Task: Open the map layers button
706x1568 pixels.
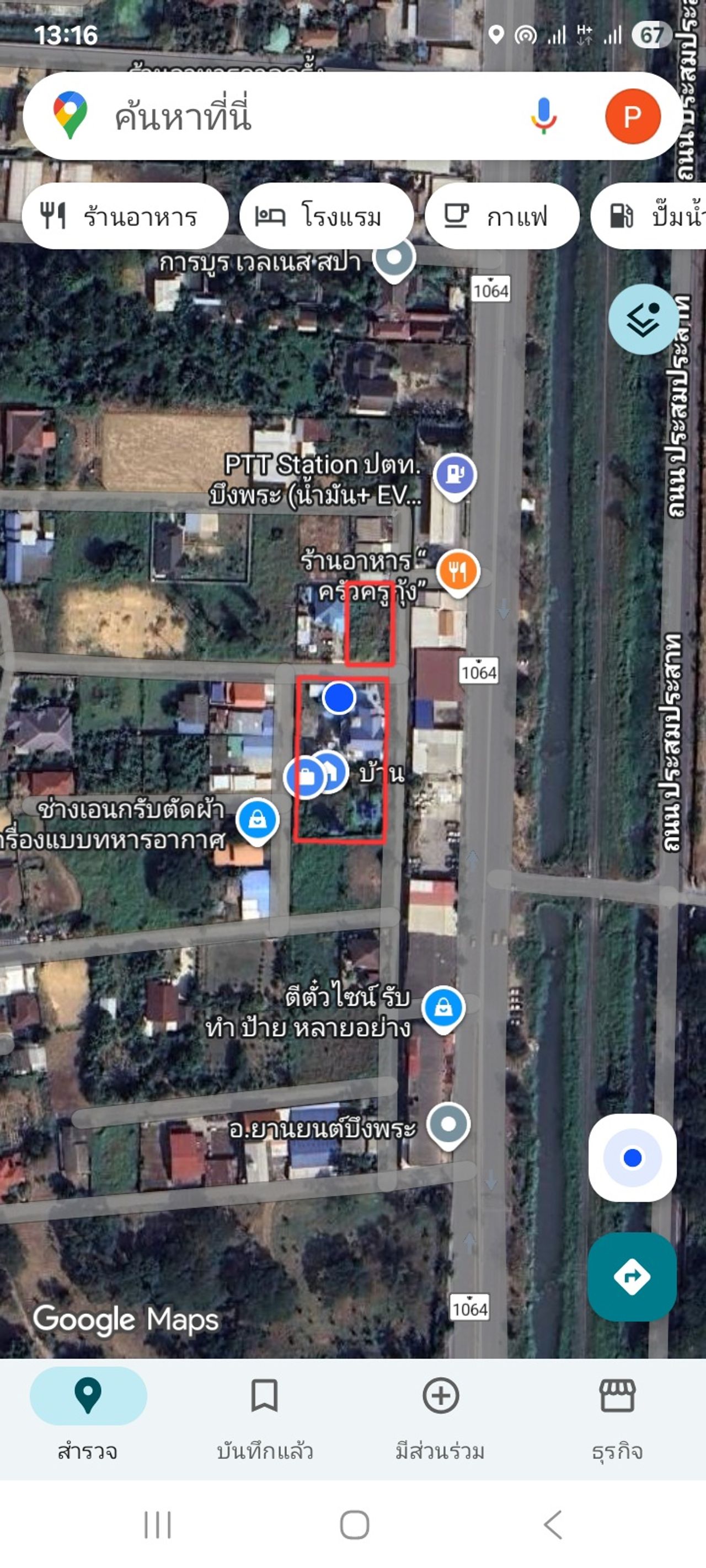Action: pos(643,320)
